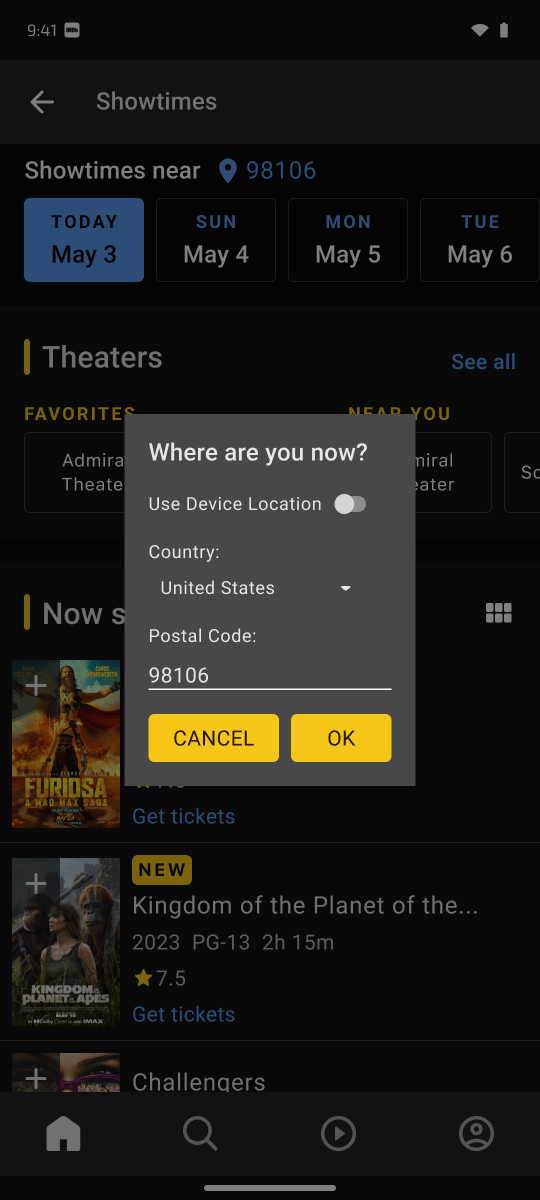Confirm location with the OK button

coord(341,738)
